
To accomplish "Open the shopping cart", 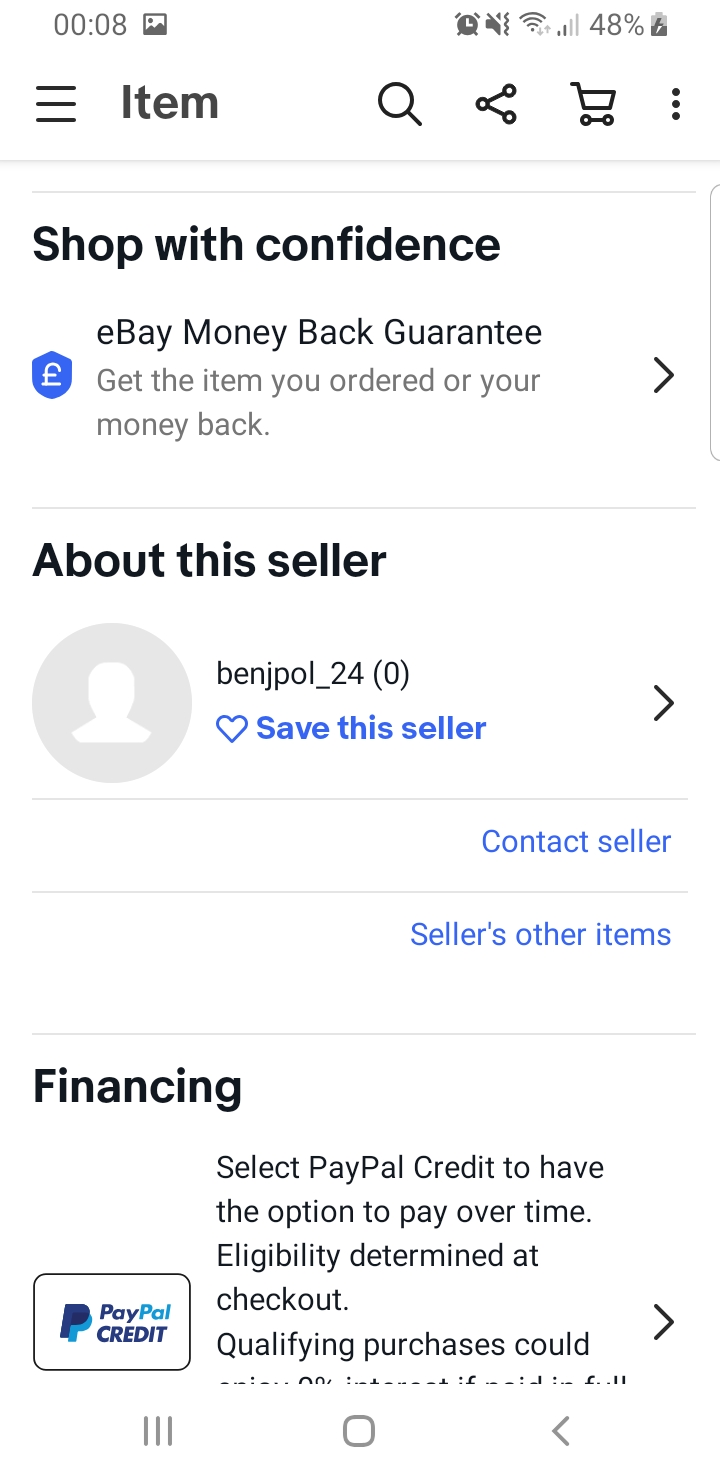I will click(x=593, y=103).
